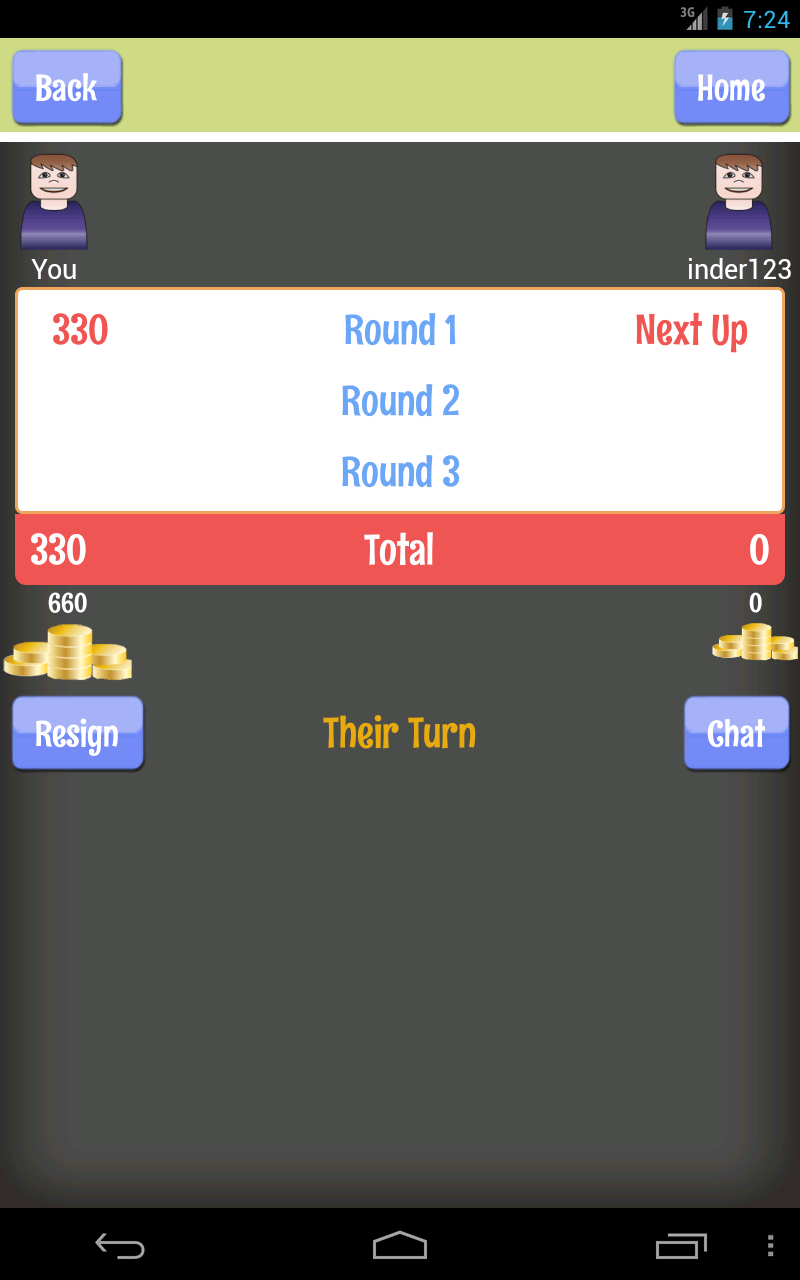
Task: Tap the system back arrow
Action: (x=120, y=1246)
